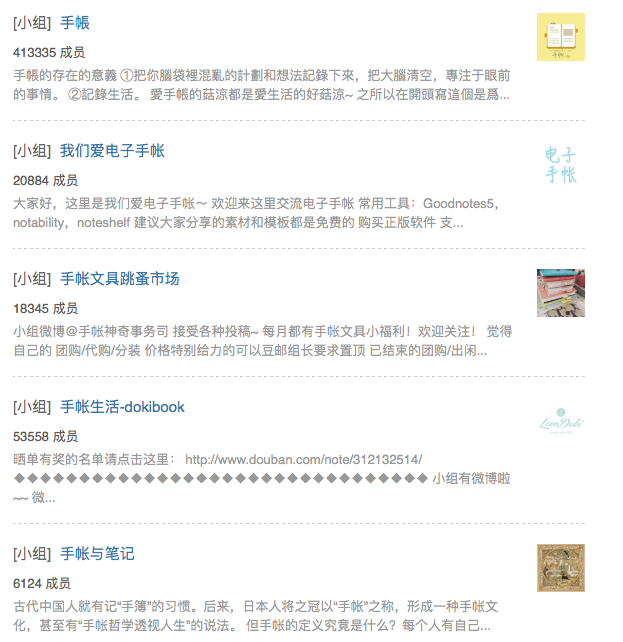Tap the 手帐与笔记 group avatar thumbnail
The width and height of the screenshot is (623, 642).
(x=560, y=568)
